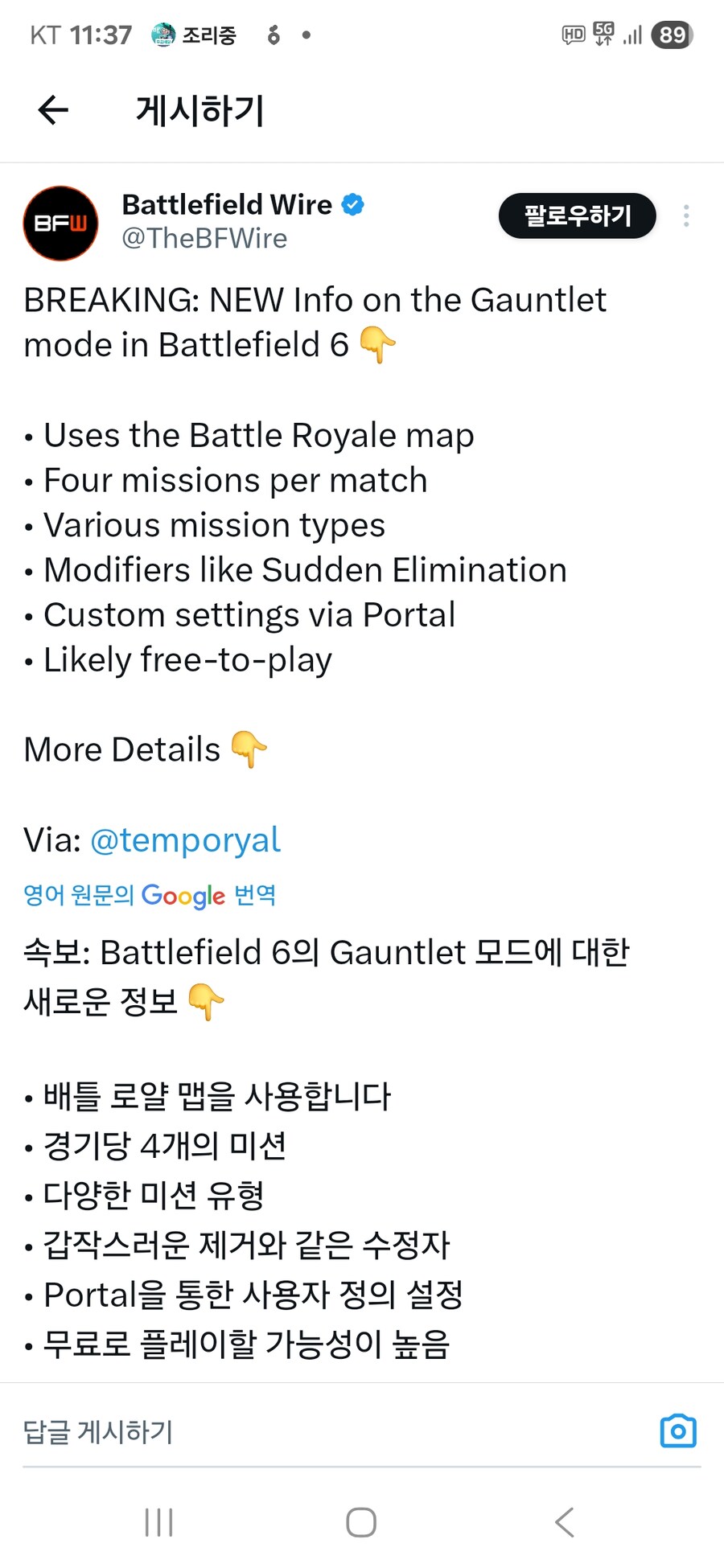Follow Battlefield Wire with 팔로우하기 button

click(577, 215)
